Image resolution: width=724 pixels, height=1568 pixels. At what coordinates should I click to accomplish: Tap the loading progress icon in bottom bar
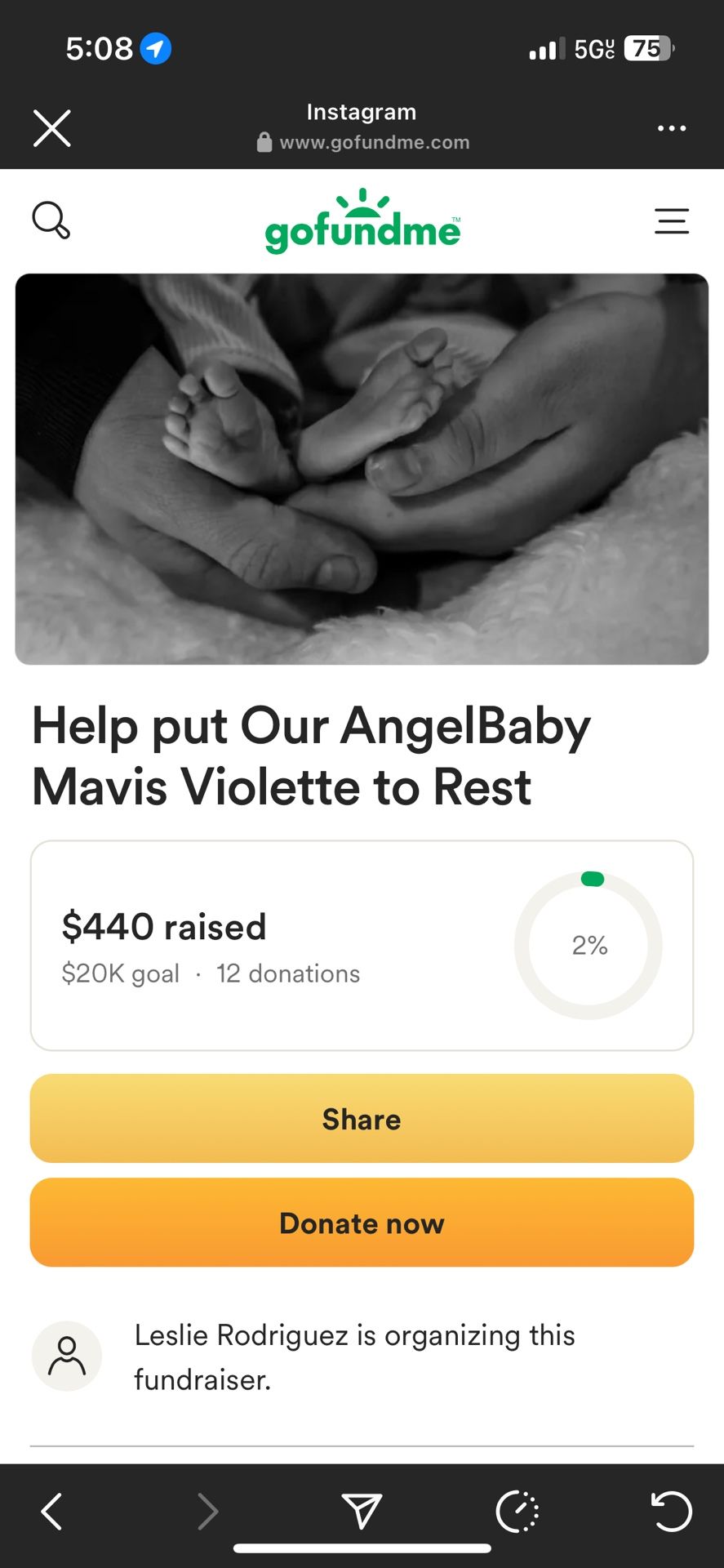[x=517, y=1510]
